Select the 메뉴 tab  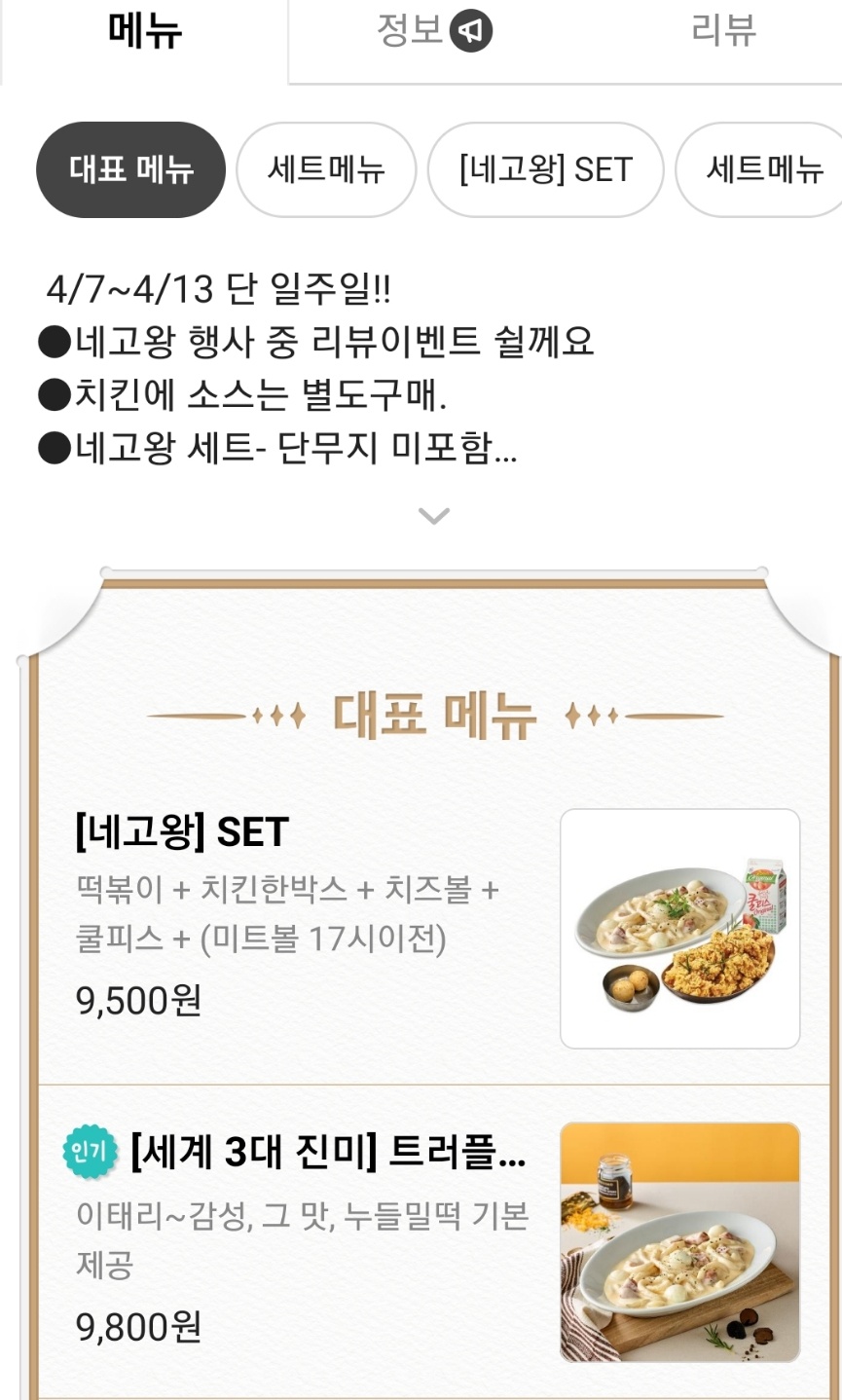pos(144,32)
